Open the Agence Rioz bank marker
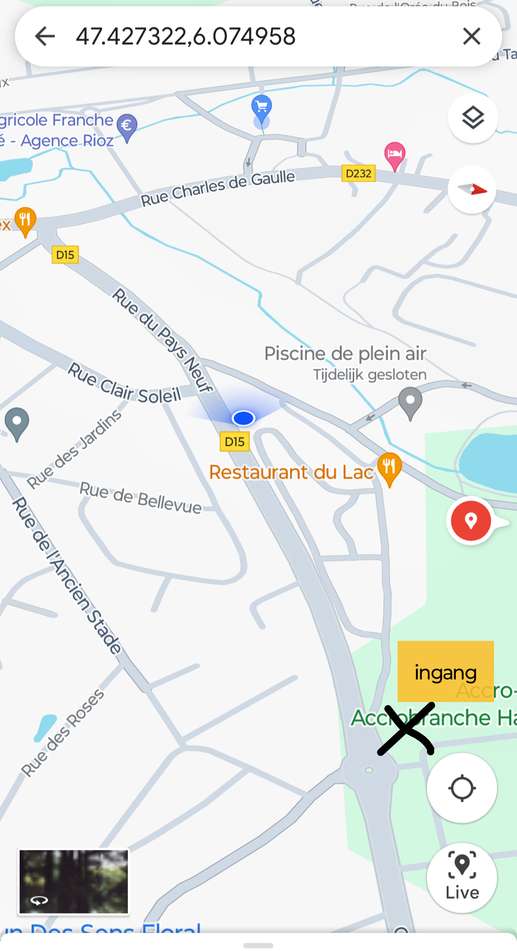The height and width of the screenshot is (951, 517). [127, 128]
